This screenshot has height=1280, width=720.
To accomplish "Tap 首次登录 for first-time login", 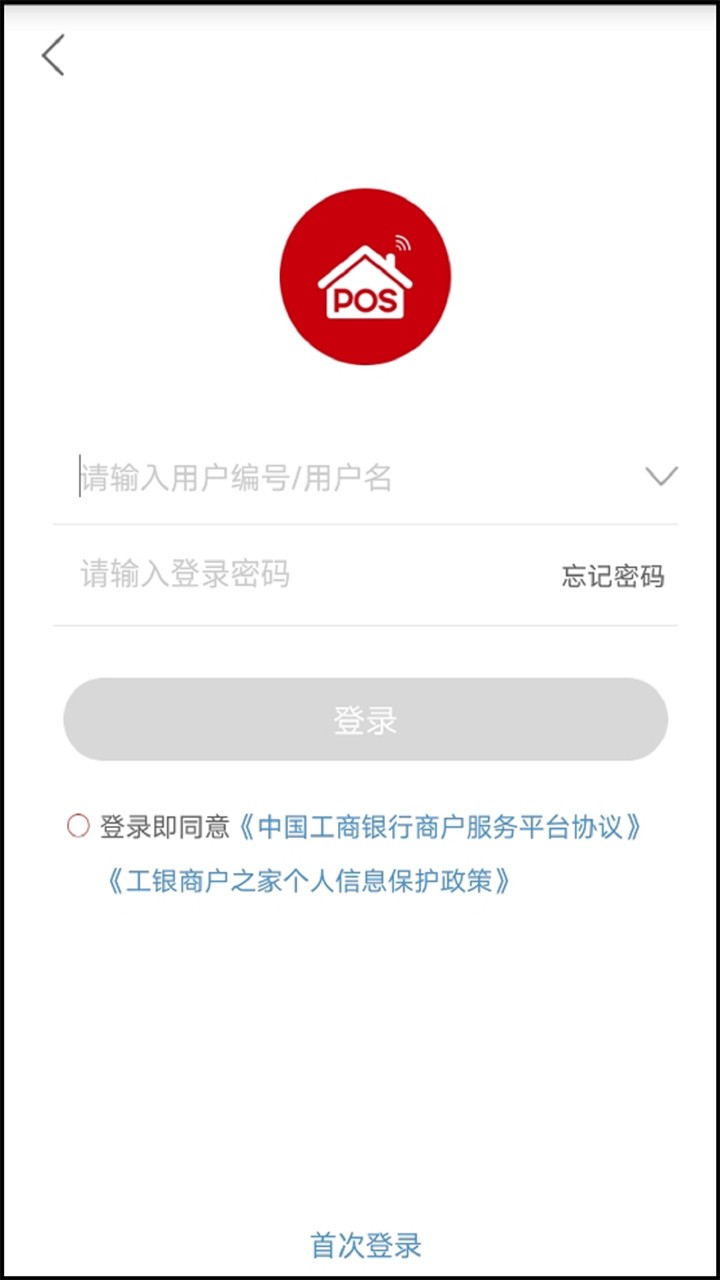I will pyautogui.click(x=367, y=1243).
